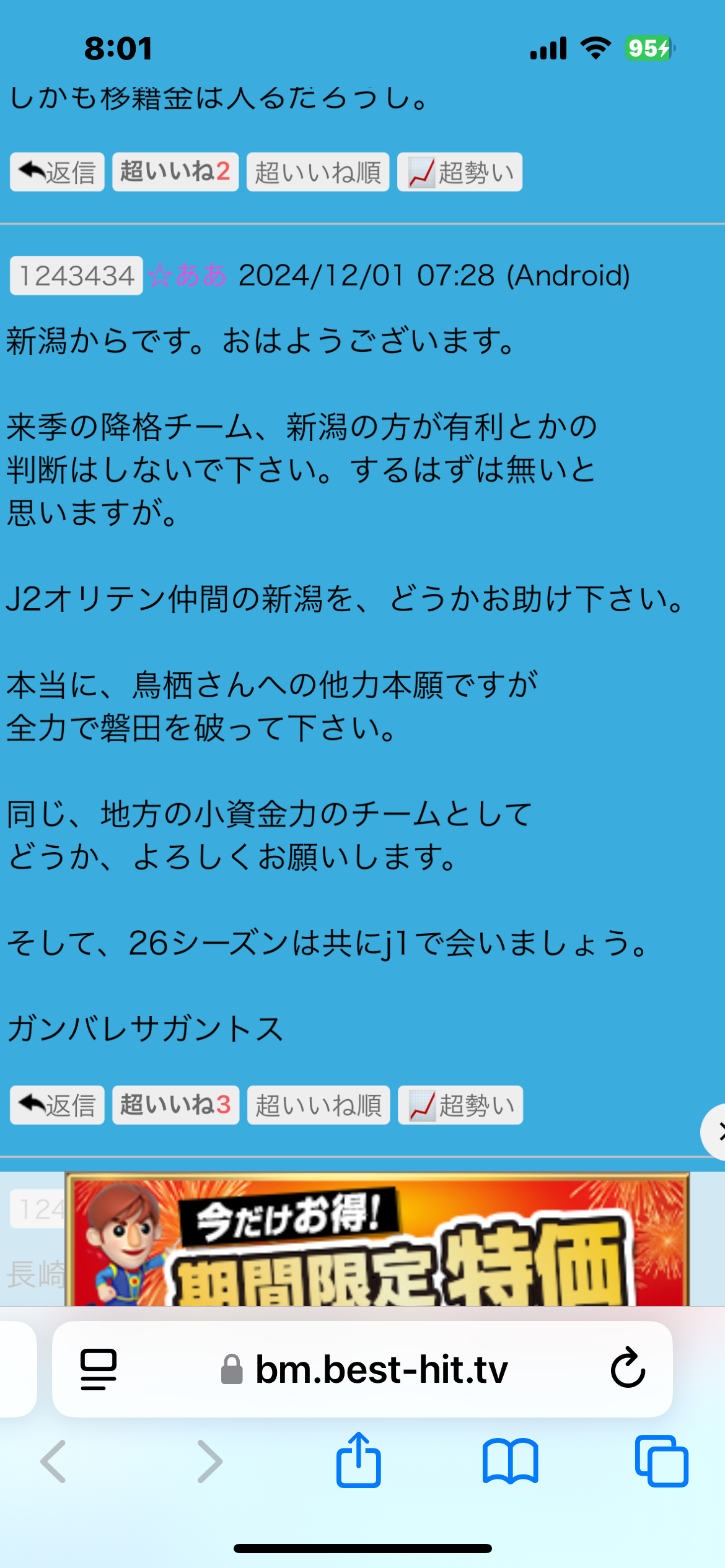This screenshot has height=1568, width=725.
Task: Show all open Safari tabs
Action: coord(661,1461)
